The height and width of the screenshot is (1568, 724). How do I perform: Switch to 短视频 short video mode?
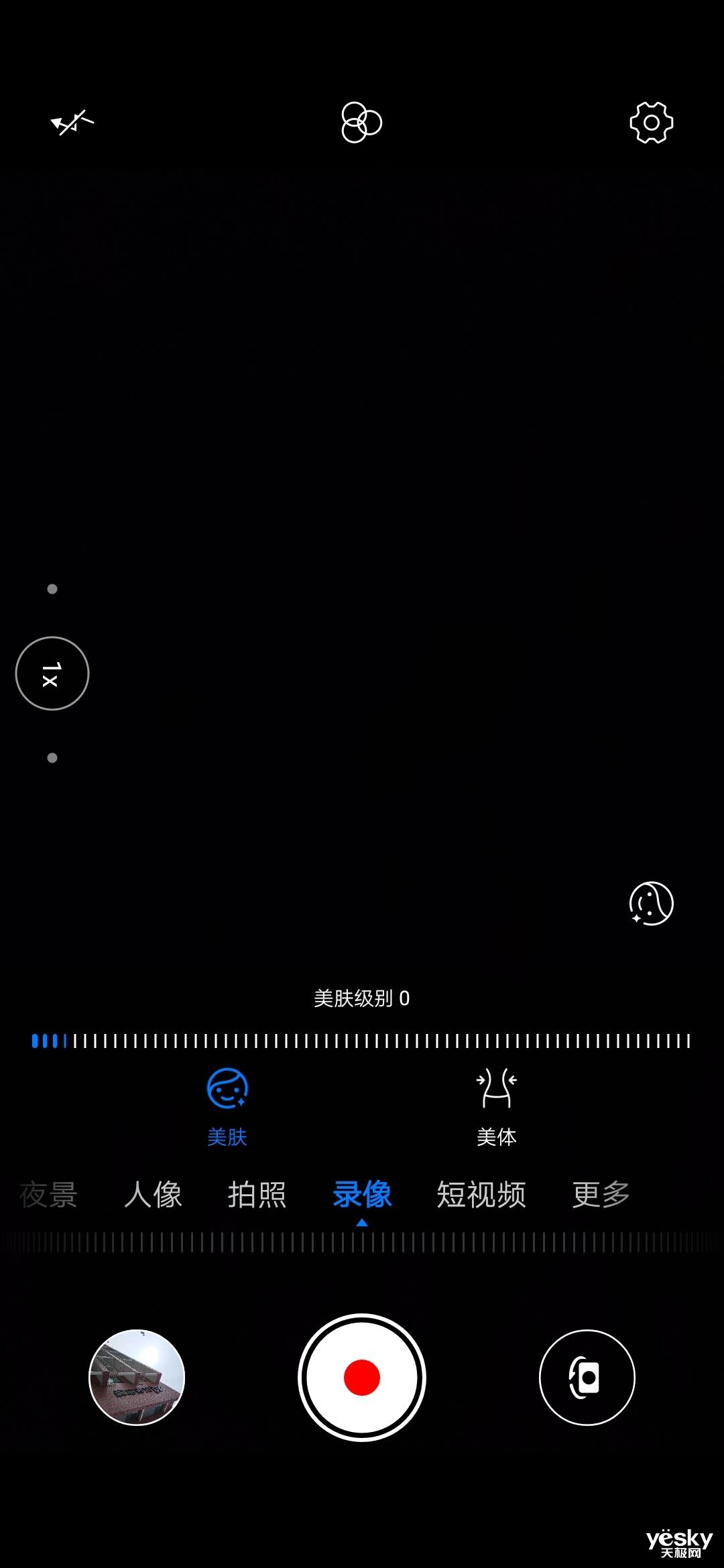(481, 1195)
